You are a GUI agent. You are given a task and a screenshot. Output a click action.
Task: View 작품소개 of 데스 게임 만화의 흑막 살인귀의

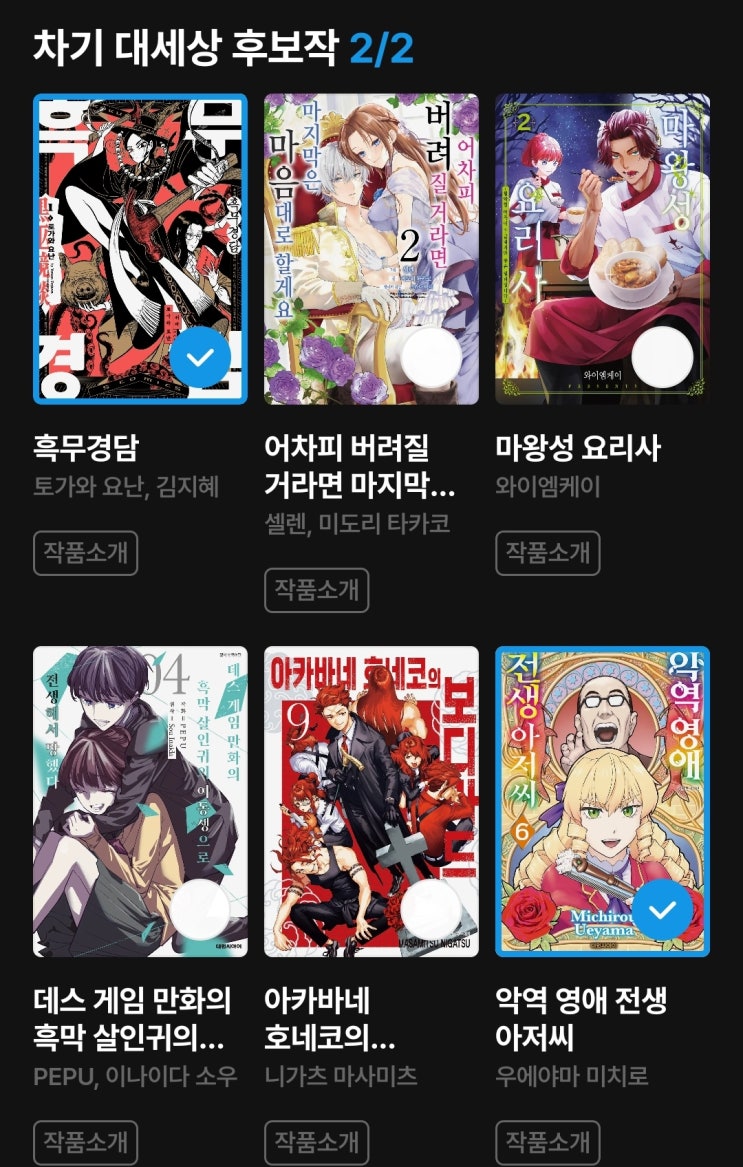click(x=86, y=1142)
